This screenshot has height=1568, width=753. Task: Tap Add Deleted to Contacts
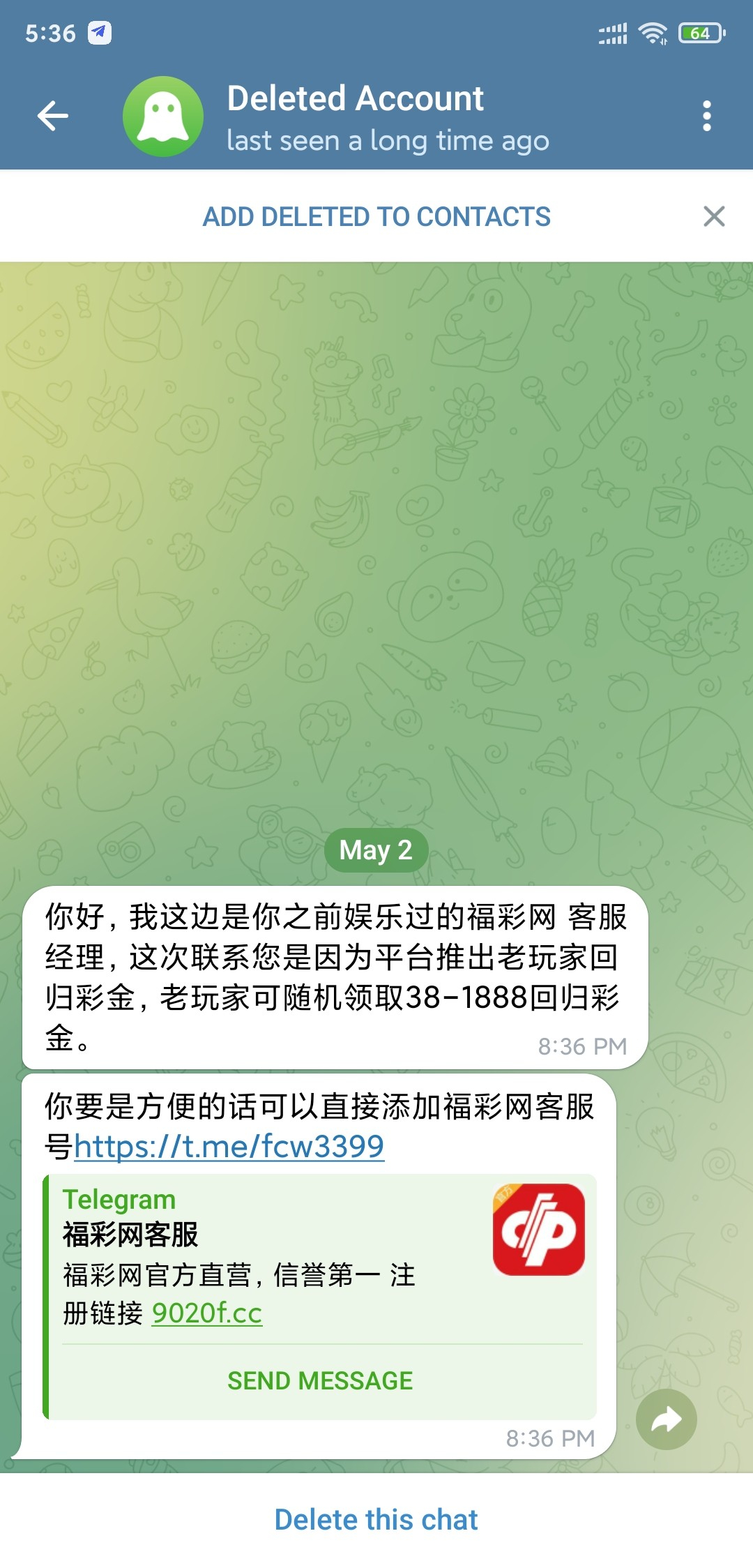tap(376, 217)
